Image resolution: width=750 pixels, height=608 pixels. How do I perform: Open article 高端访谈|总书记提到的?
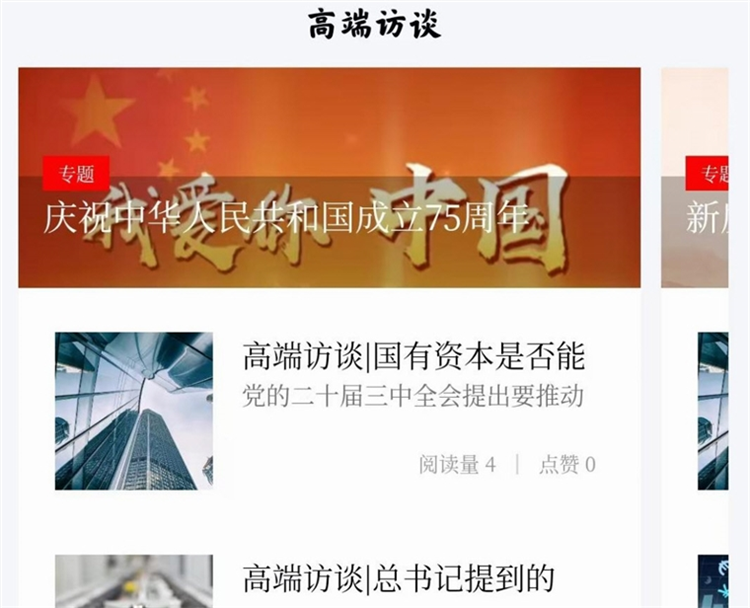(398, 578)
